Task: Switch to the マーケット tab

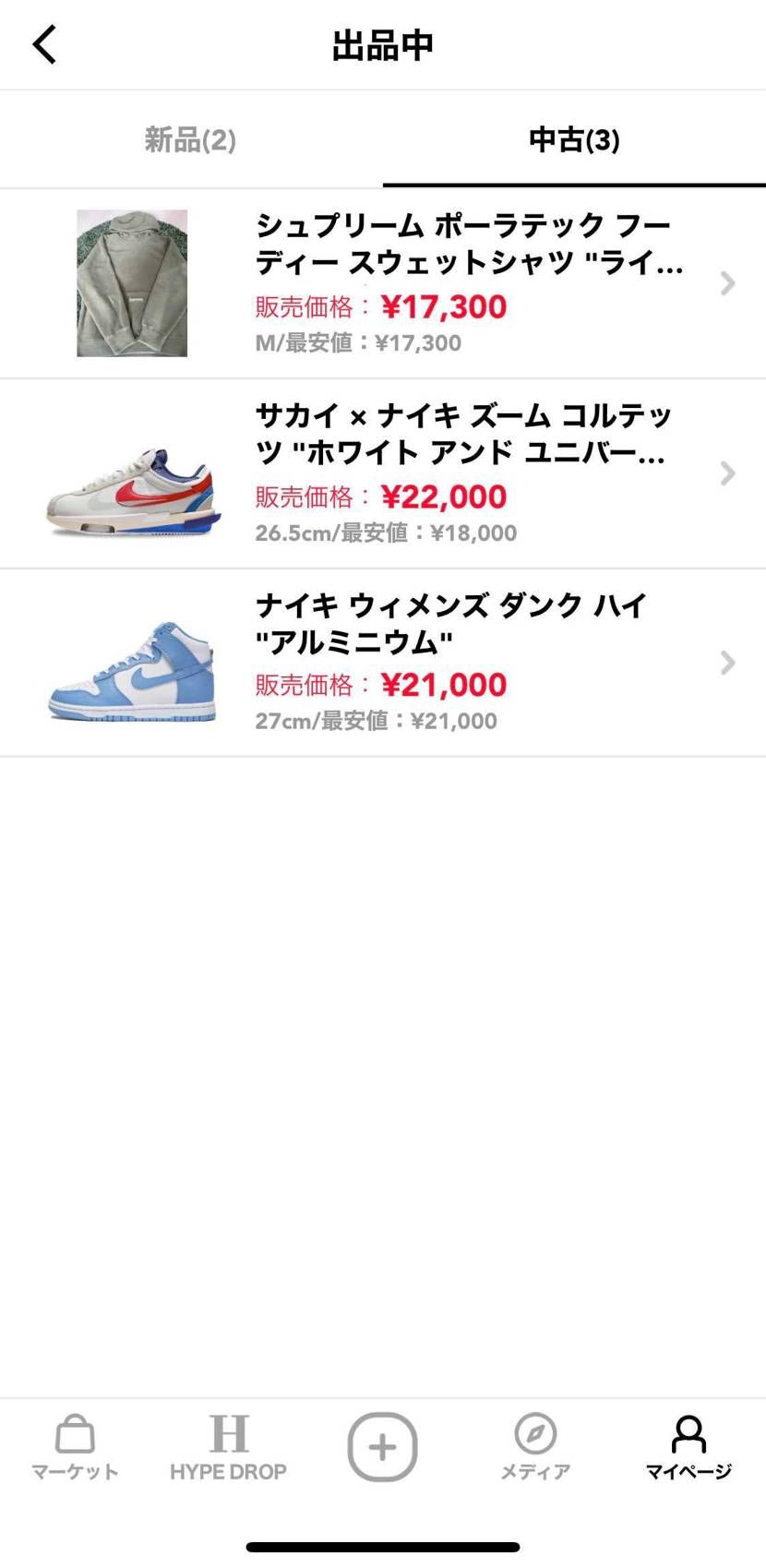Action: (76, 1447)
